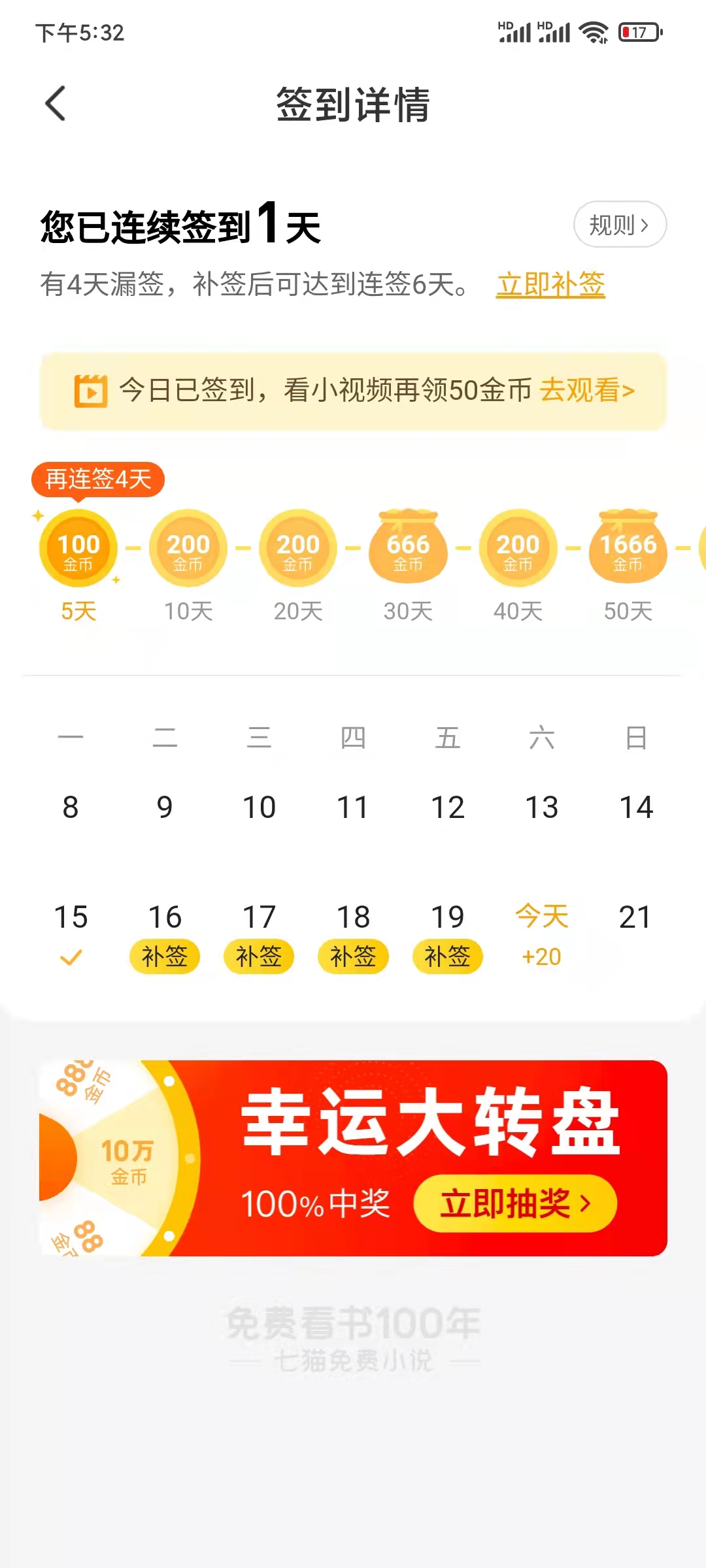The image size is (706, 1568).
Task: Tap the 再连签4天 label bubble
Action: tap(98, 480)
